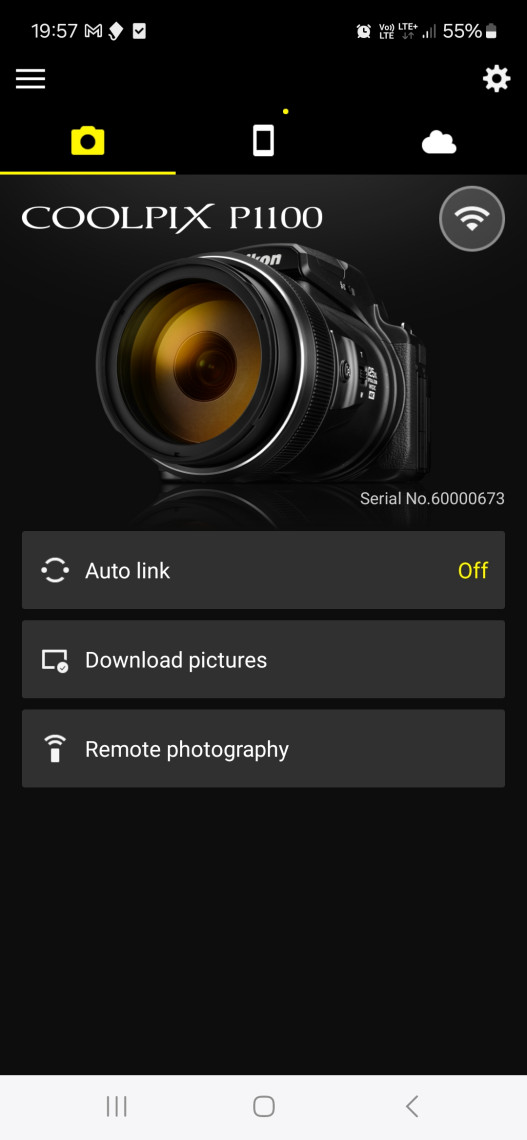
Task: Open recent apps from navigation bar
Action: coord(116,1107)
